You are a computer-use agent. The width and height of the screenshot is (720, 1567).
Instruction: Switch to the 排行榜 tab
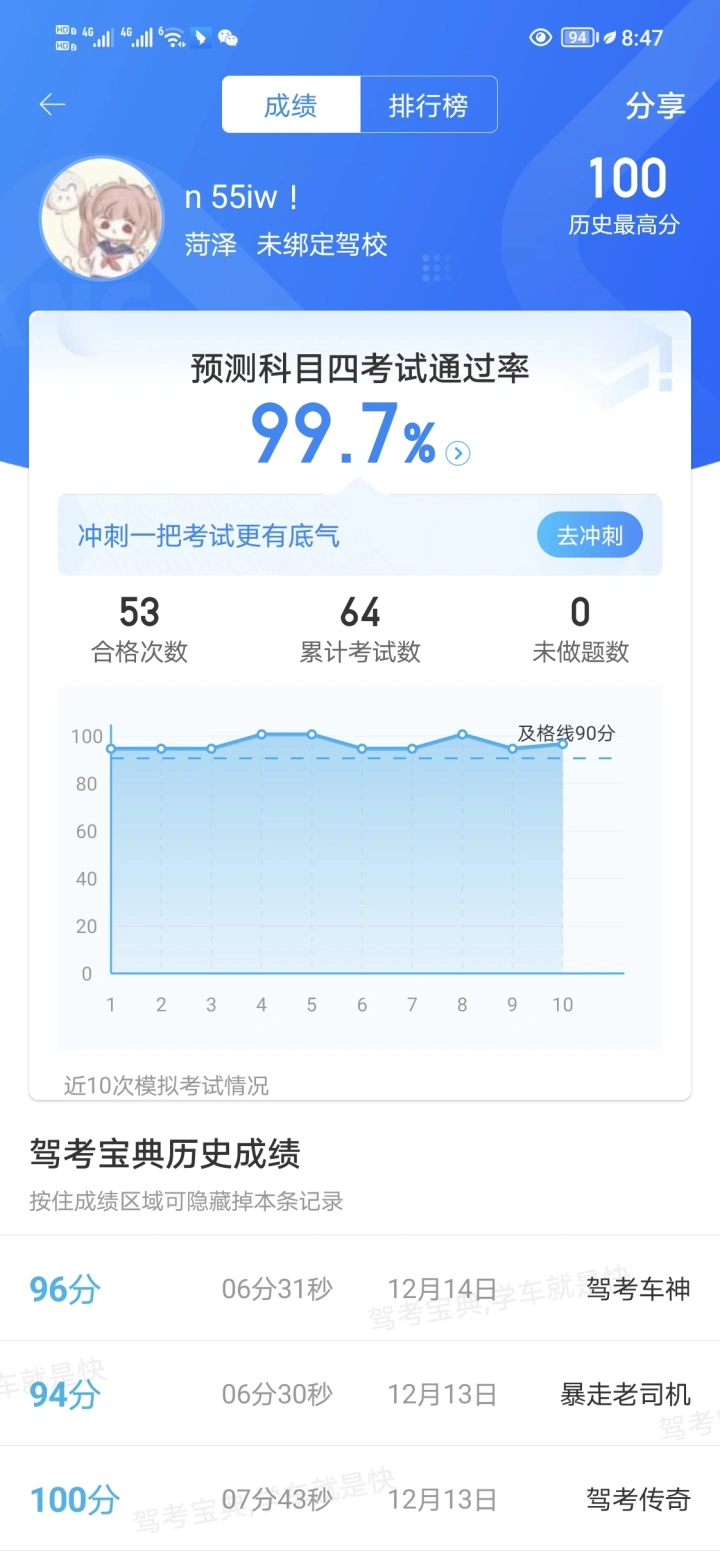click(428, 105)
